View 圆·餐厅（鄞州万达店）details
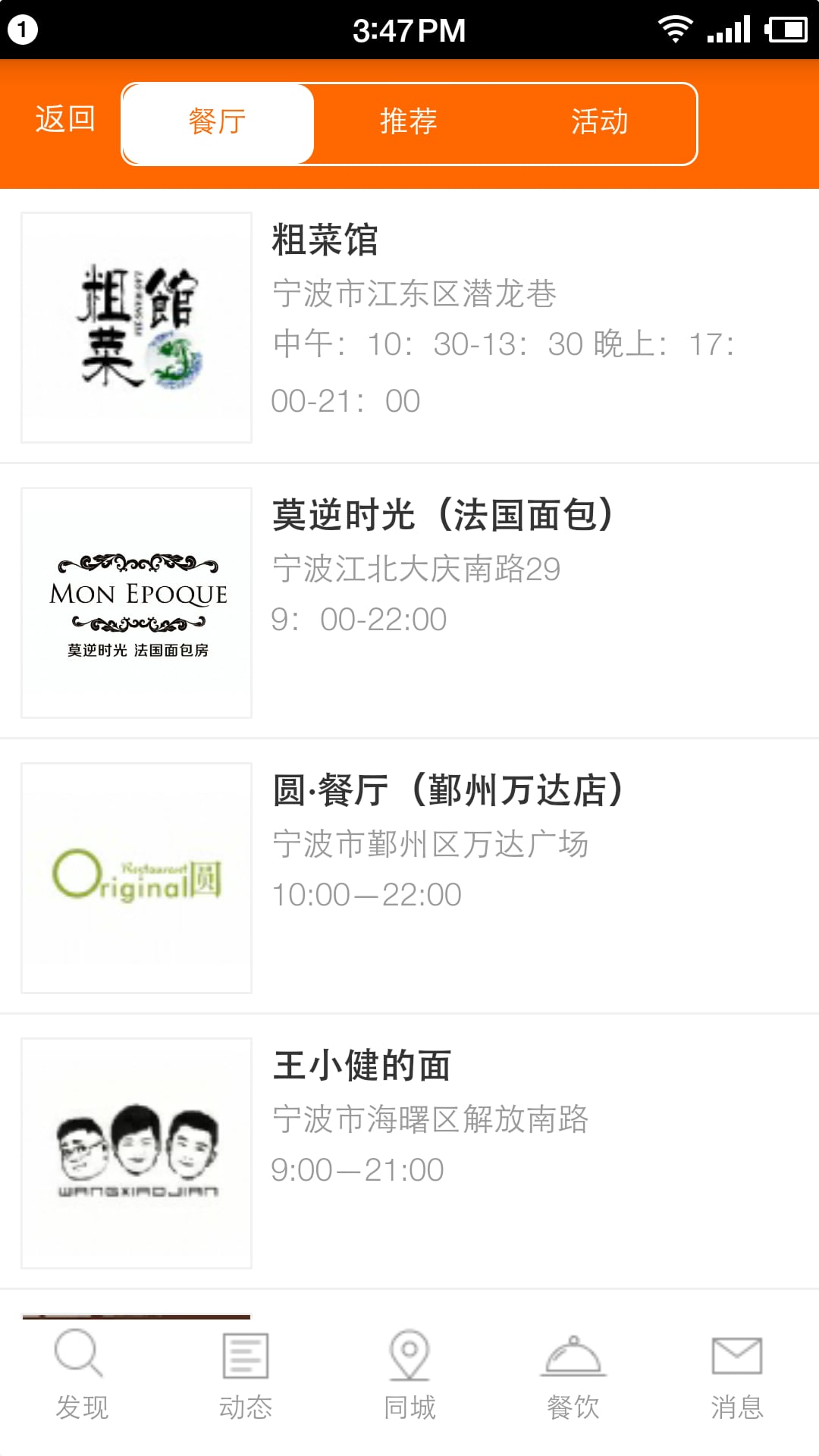This screenshot has height=1456, width=819. tap(409, 877)
